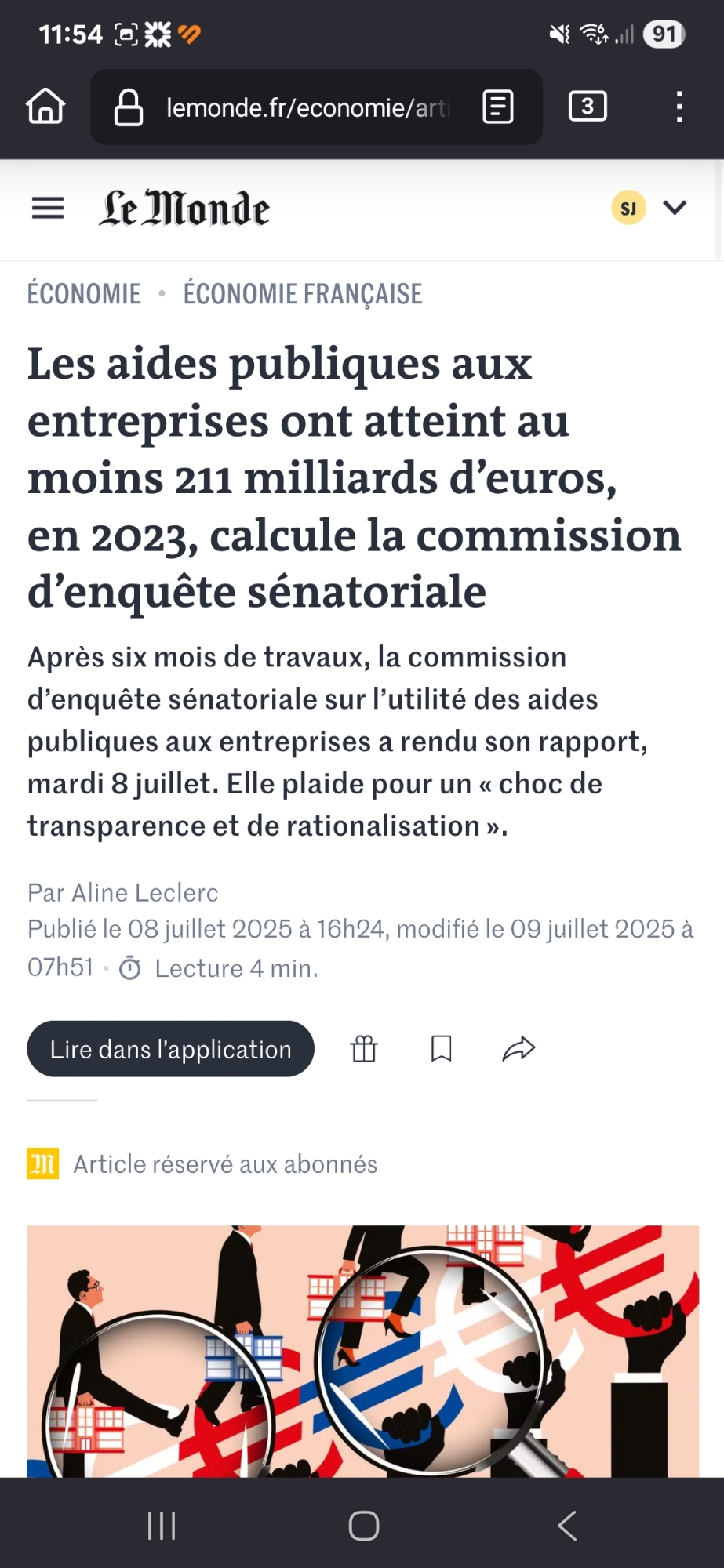The image size is (724, 1568).
Task: Open the browser overflow menu
Action: pos(679,107)
